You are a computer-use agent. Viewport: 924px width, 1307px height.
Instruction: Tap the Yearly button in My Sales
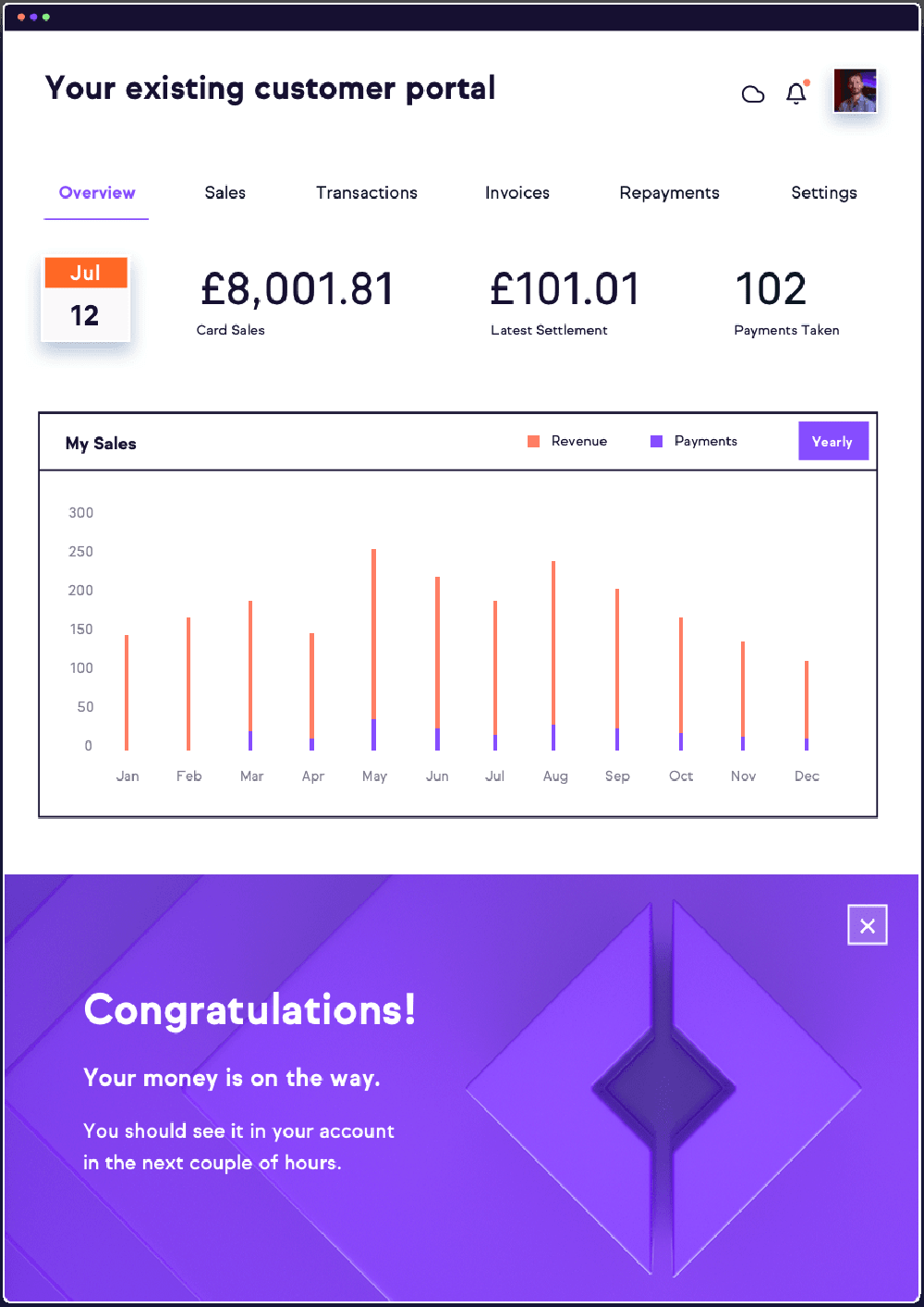tap(833, 442)
